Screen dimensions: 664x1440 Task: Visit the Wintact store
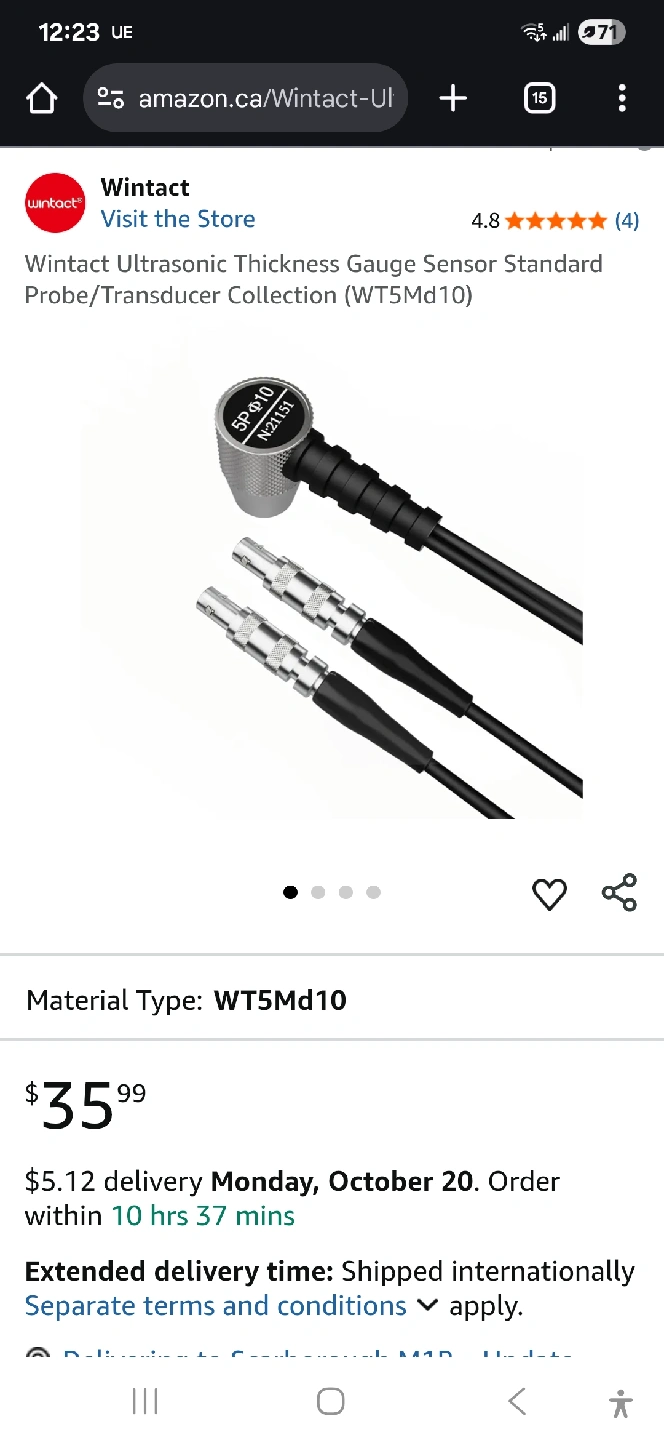coord(177,219)
